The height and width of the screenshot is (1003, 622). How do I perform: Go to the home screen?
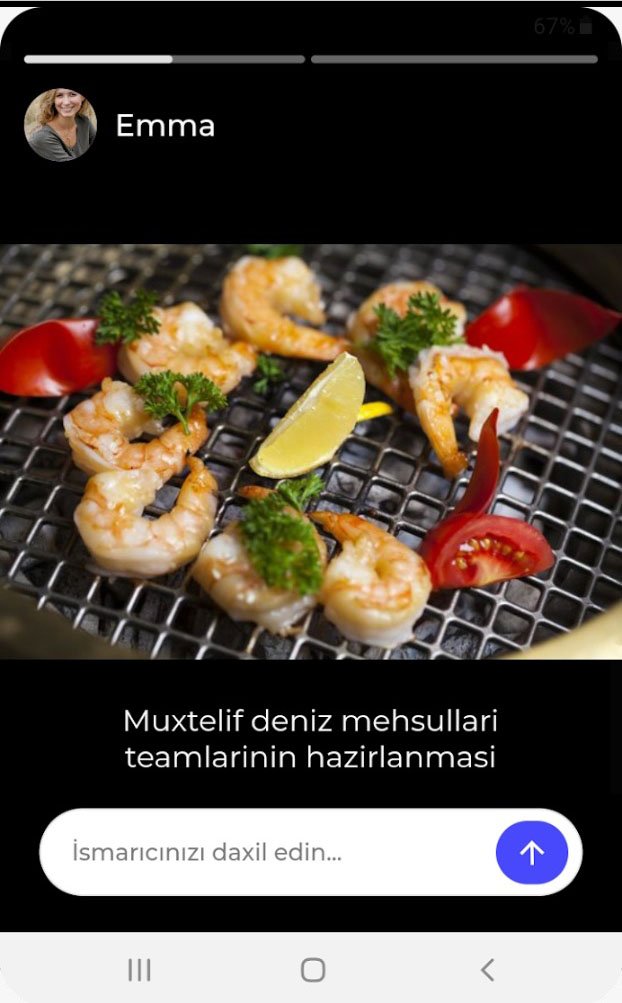coord(313,969)
